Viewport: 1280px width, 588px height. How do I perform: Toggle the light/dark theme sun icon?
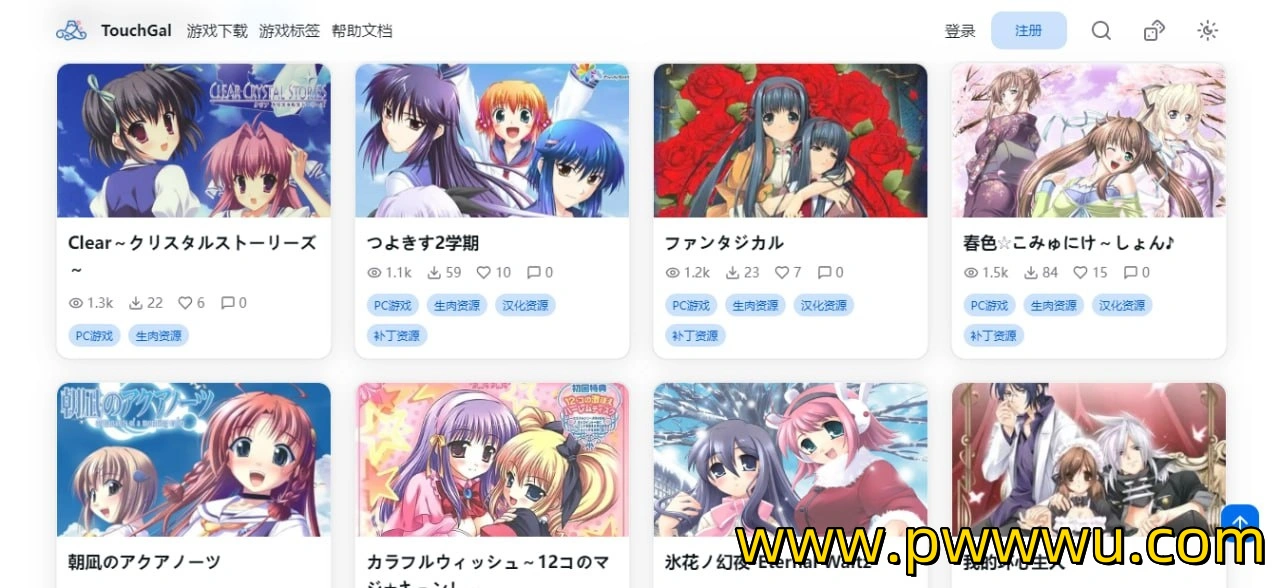click(x=1208, y=31)
